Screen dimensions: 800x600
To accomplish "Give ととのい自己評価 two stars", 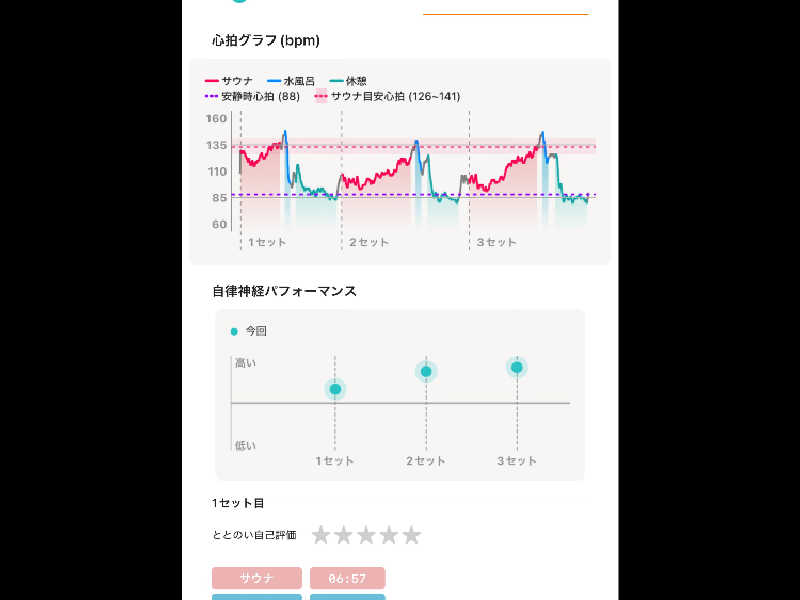I will pyautogui.click(x=344, y=535).
